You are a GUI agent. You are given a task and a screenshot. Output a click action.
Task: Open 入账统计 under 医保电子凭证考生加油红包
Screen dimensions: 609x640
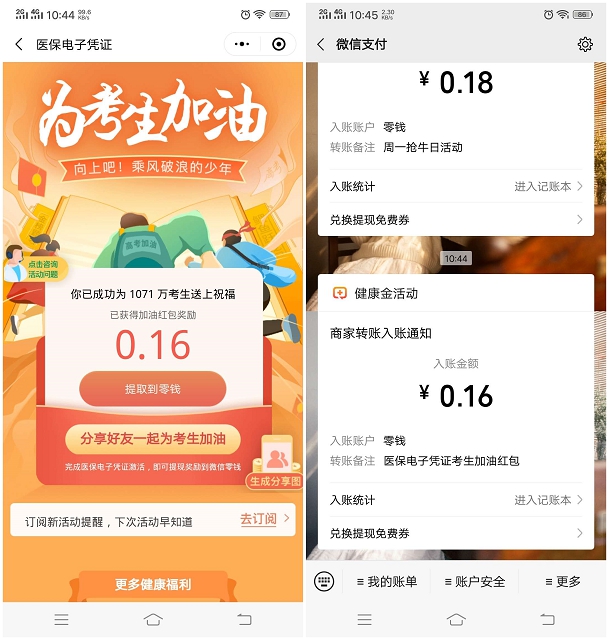pyautogui.click(x=456, y=499)
